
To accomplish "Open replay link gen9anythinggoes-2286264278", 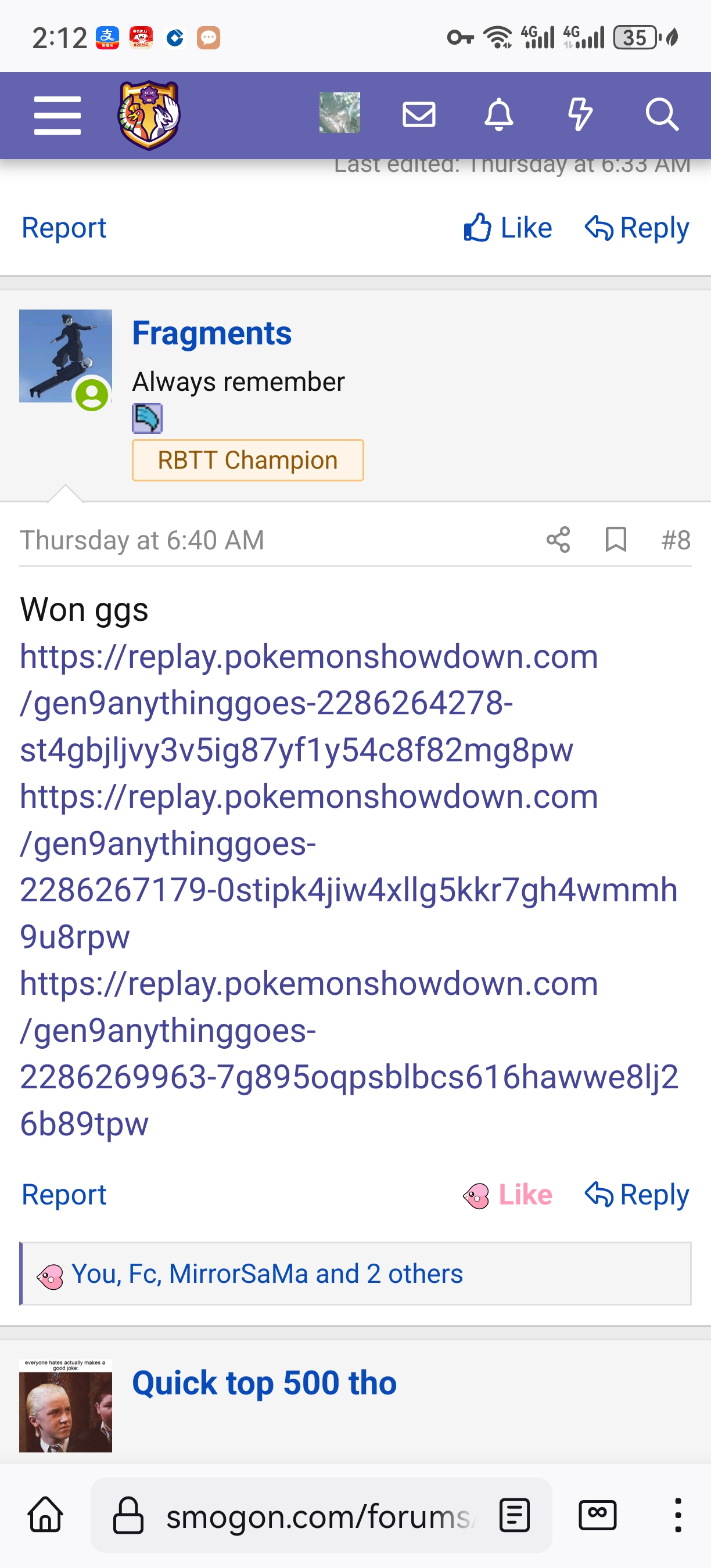I will pos(309,703).
